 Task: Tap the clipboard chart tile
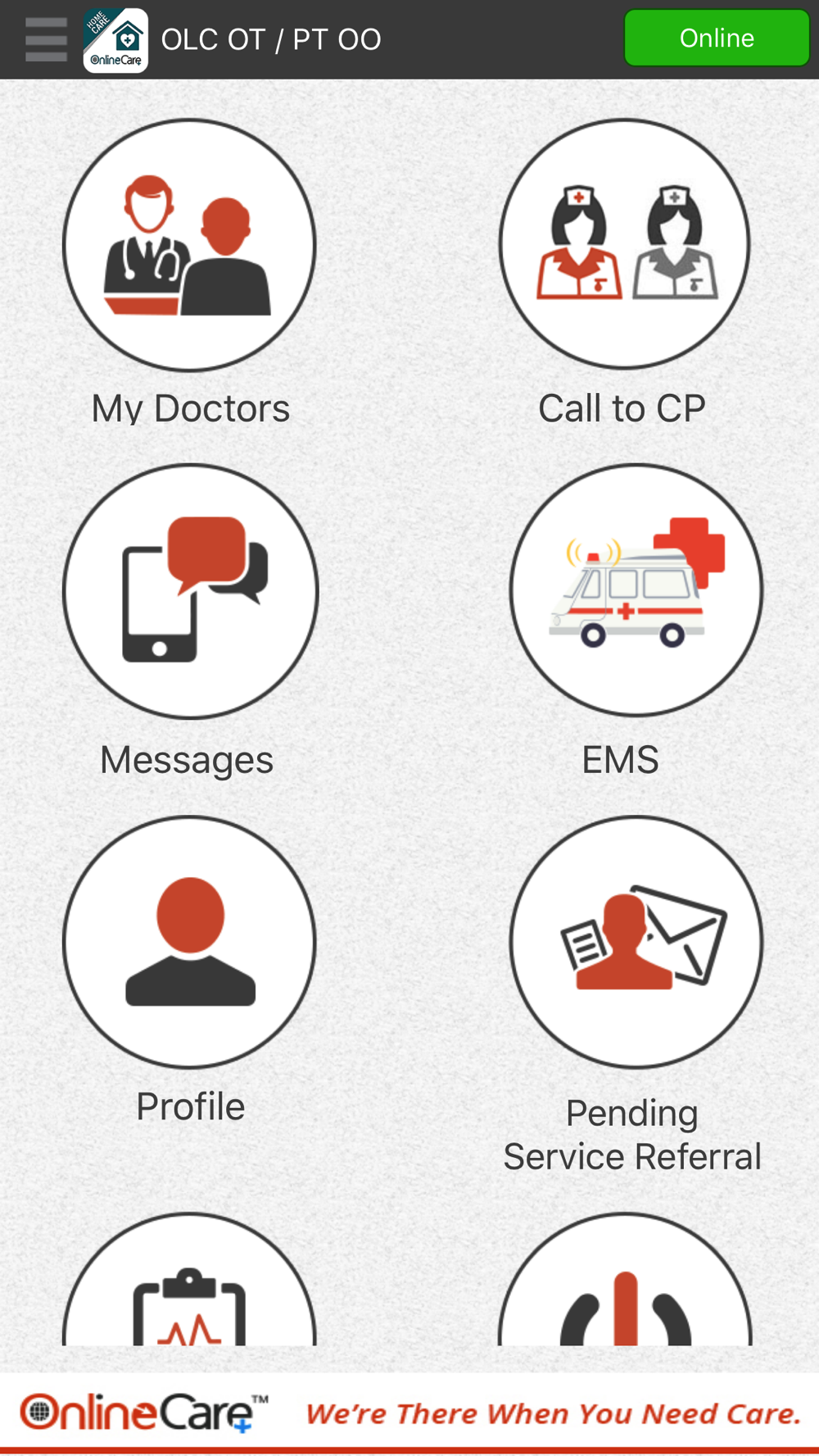[x=189, y=1280]
